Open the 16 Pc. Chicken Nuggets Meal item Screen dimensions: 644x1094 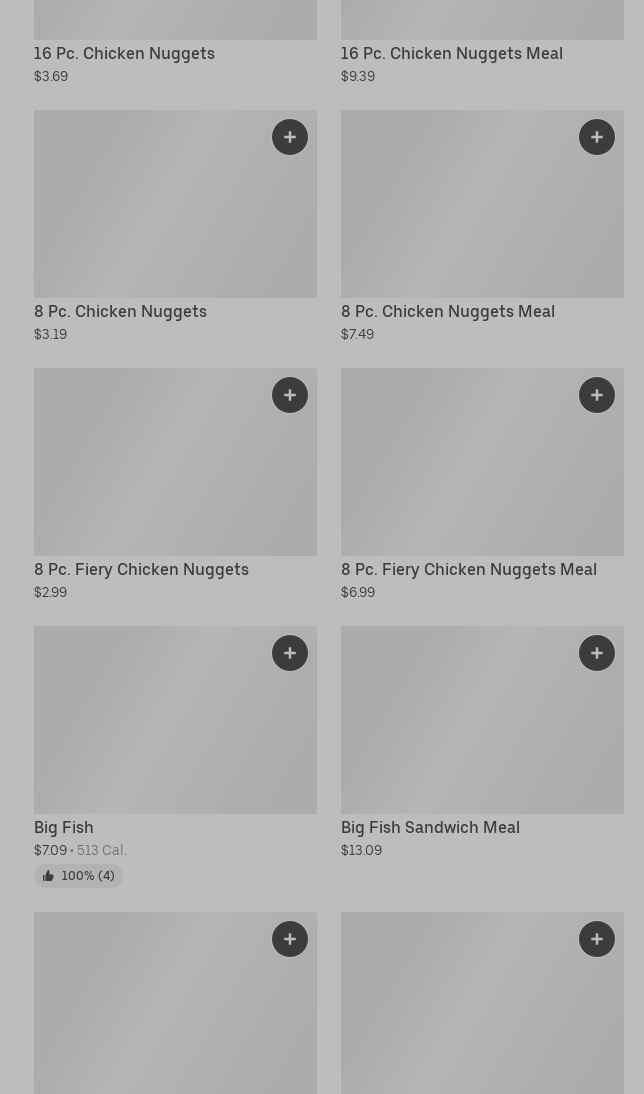point(451,53)
